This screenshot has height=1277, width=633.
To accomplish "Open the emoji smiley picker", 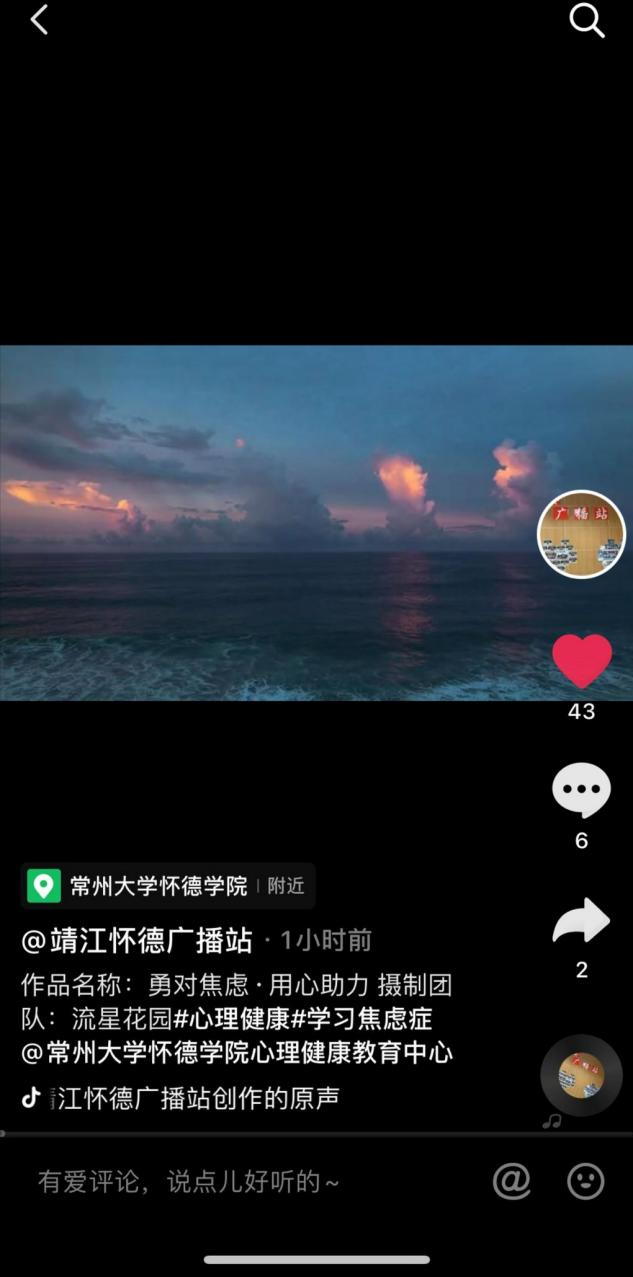I will [x=585, y=1182].
